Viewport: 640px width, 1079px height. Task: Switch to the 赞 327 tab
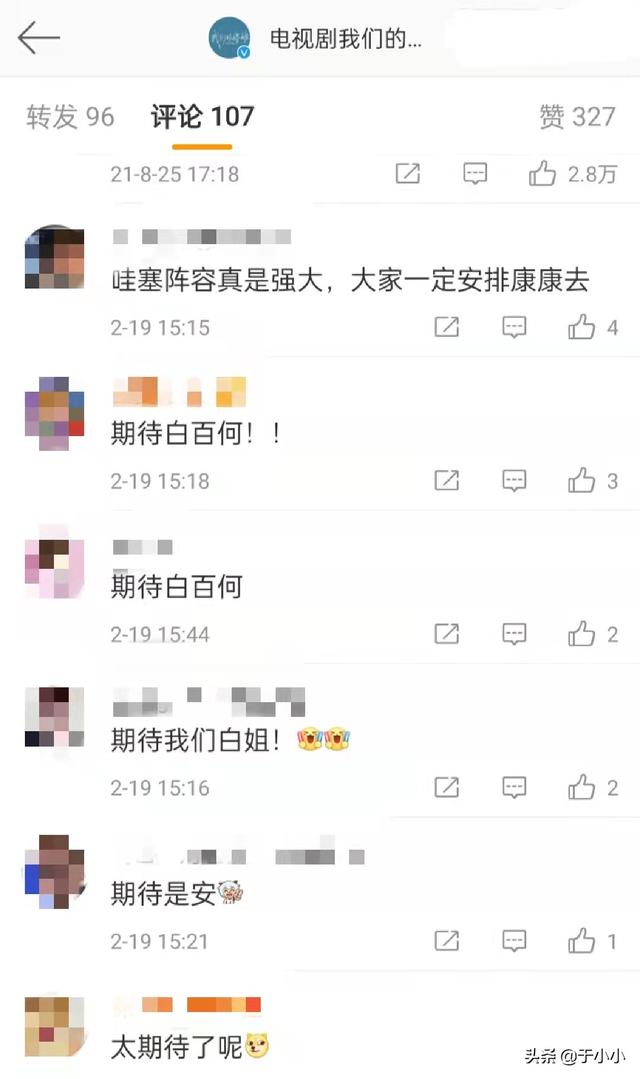pos(577,117)
